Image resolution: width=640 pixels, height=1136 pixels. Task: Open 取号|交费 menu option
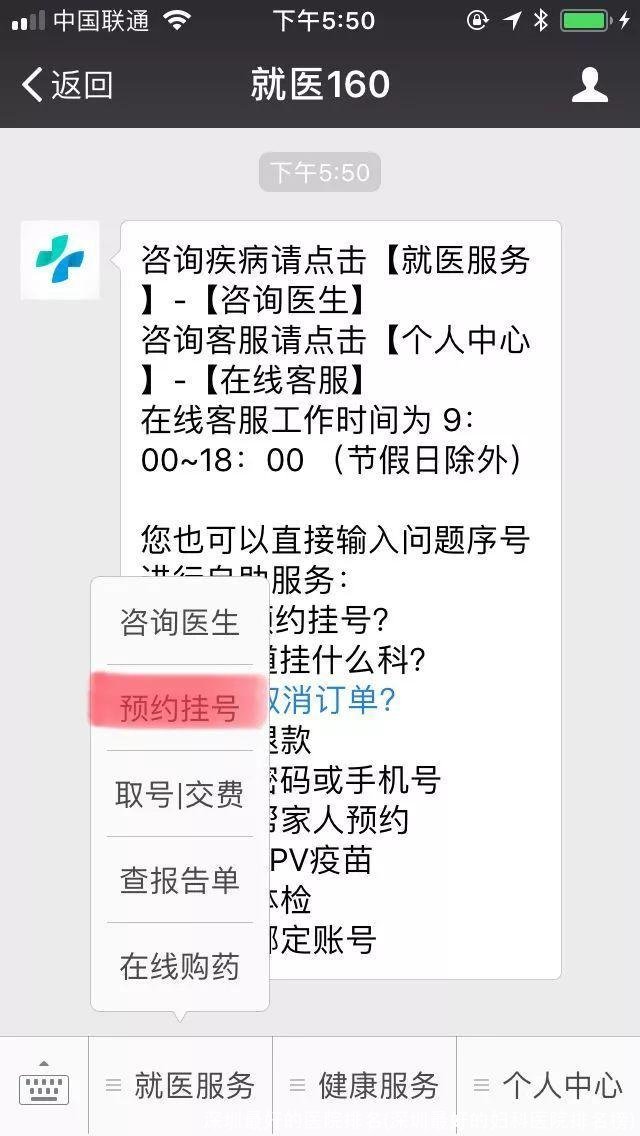(x=180, y=794)
